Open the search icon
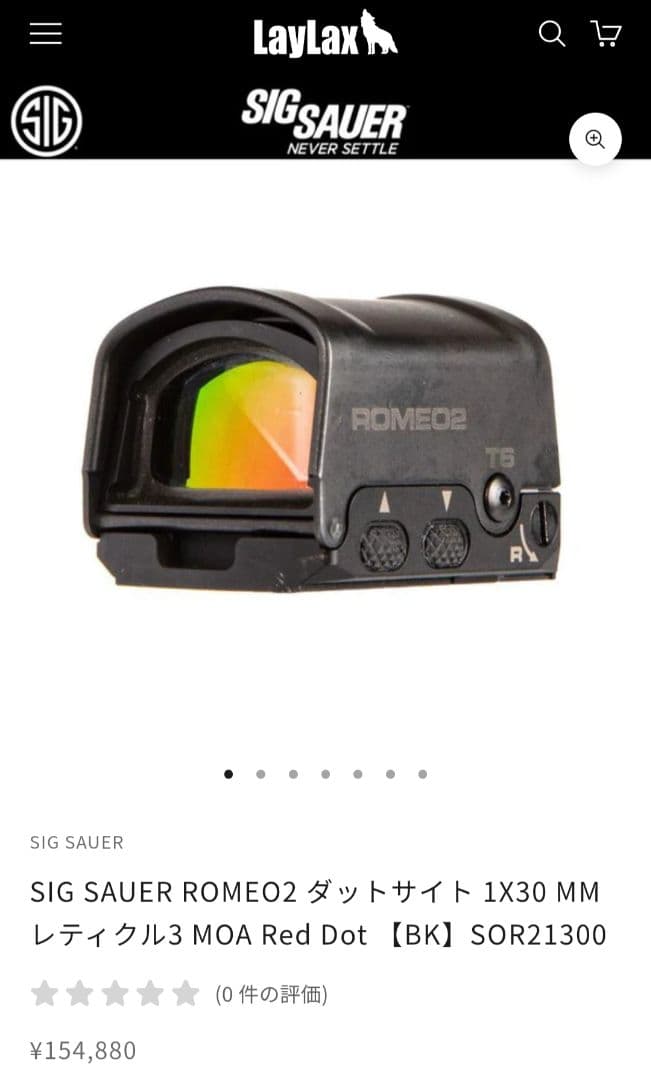Image resolution: width=651 pixels, height=1080 pixels. point(551,34)
